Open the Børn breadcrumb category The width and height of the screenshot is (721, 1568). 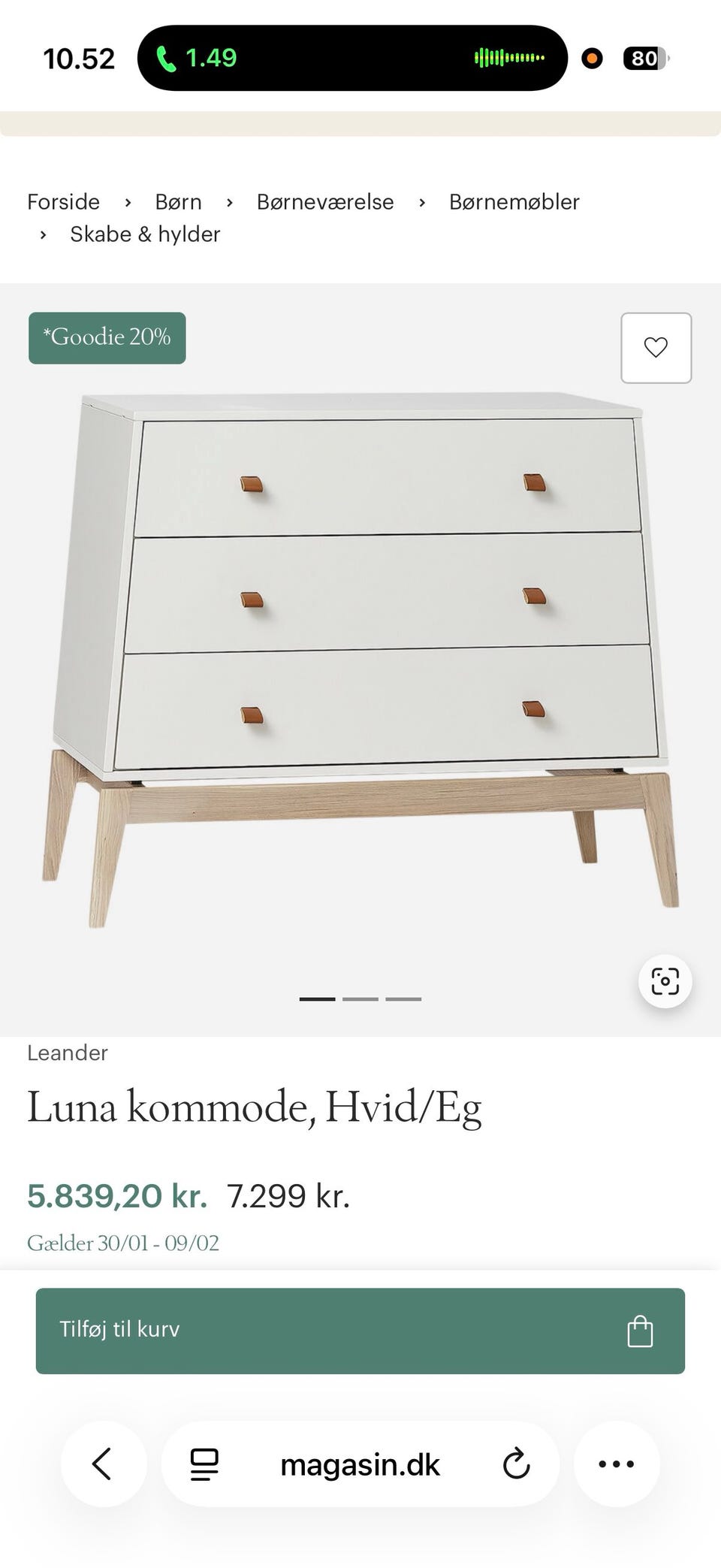(x=178, y=202)
